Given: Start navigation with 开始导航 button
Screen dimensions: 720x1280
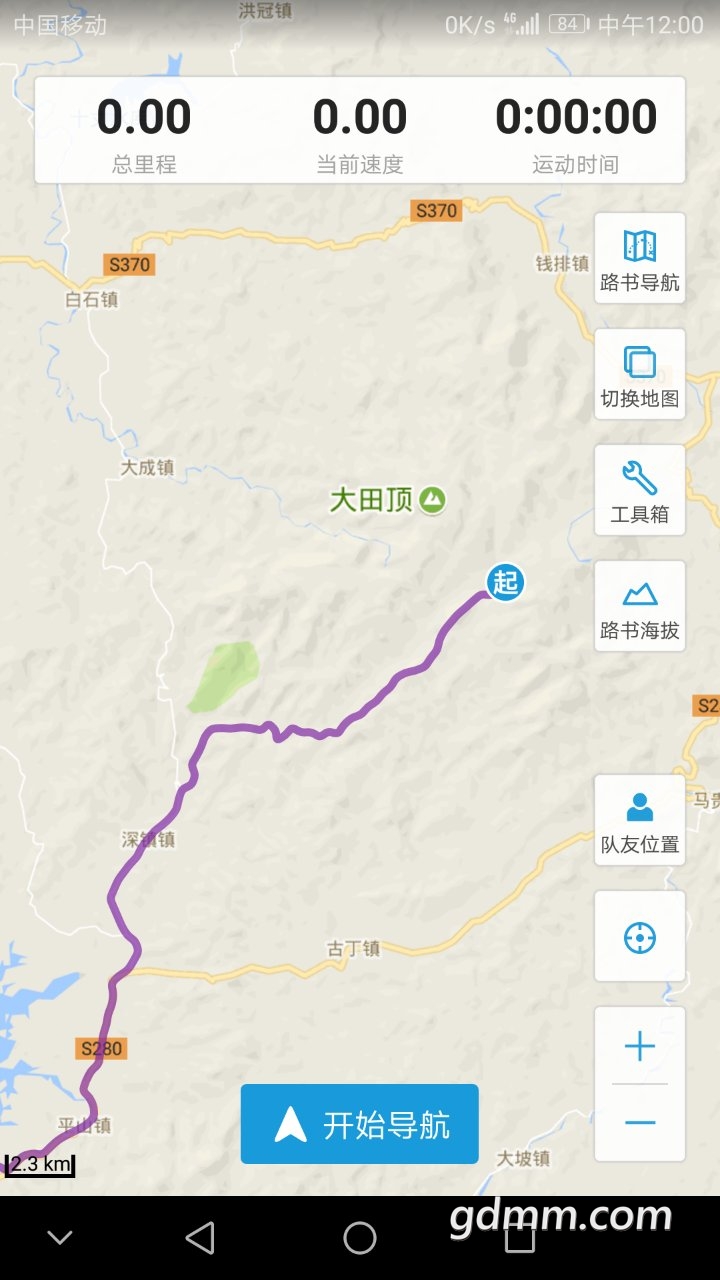Looking at the screenshot, I should coord(359,1124).
